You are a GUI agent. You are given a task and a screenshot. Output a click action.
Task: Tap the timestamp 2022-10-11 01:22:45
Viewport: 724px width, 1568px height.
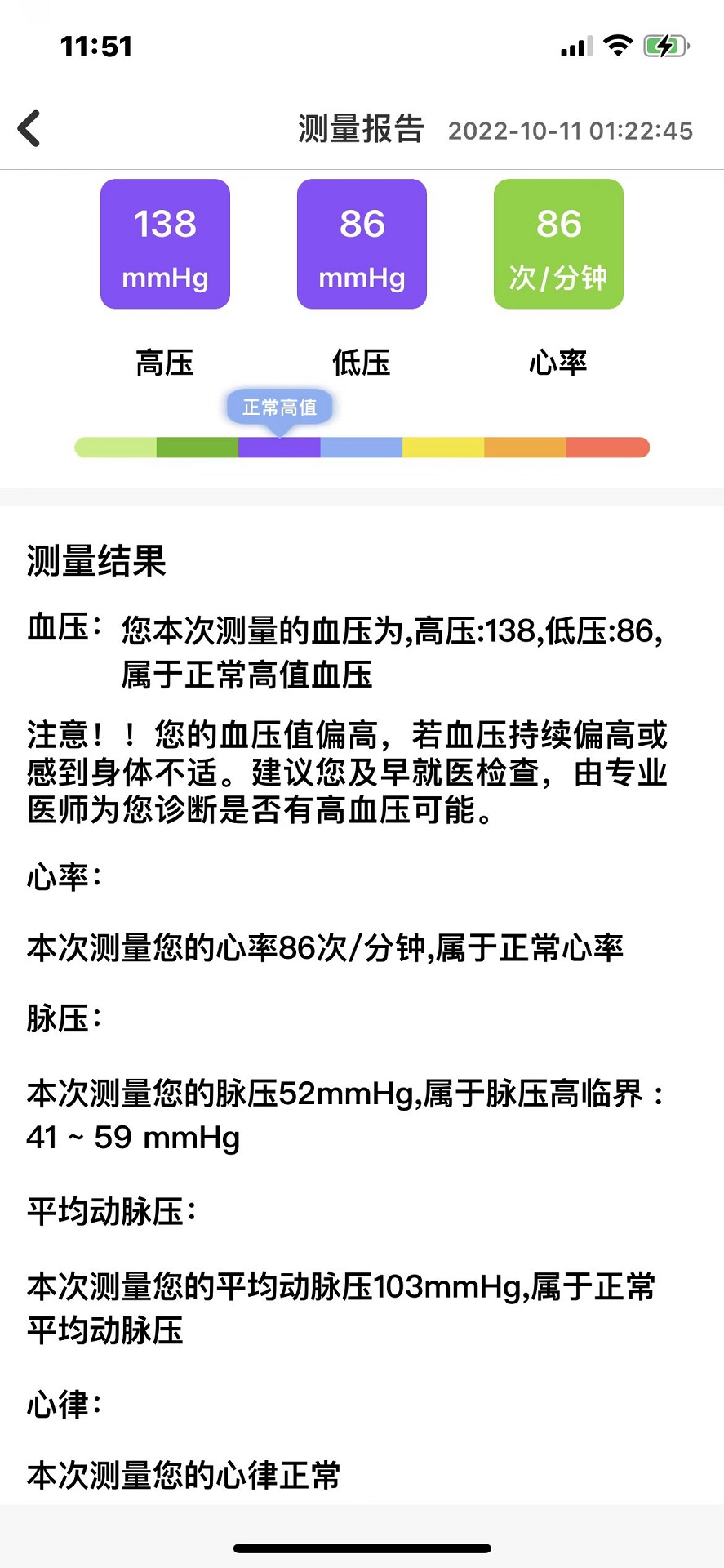[571, 131]
